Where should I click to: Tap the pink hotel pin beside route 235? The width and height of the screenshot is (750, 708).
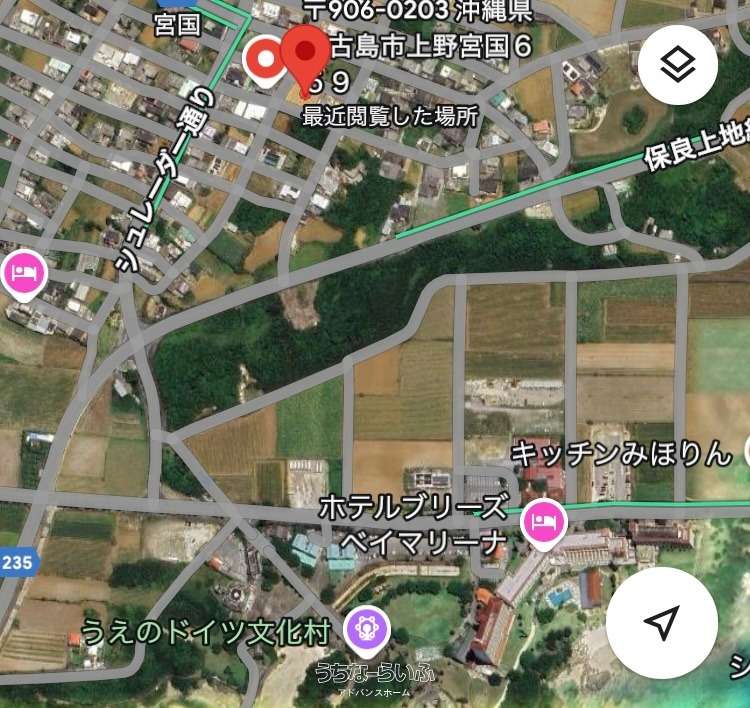(x=24, y=274)
